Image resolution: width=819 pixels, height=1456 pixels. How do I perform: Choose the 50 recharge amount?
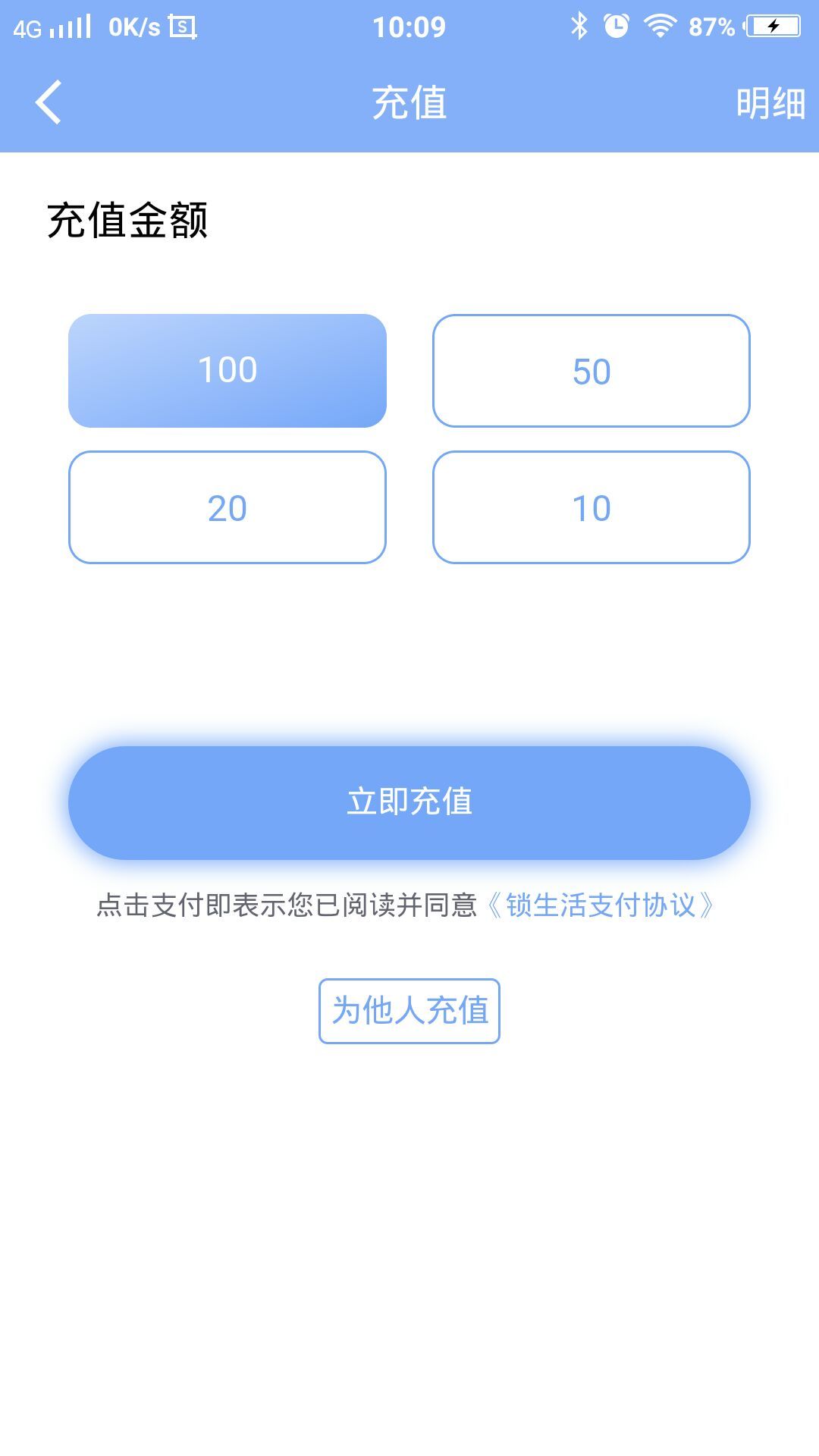591,371
